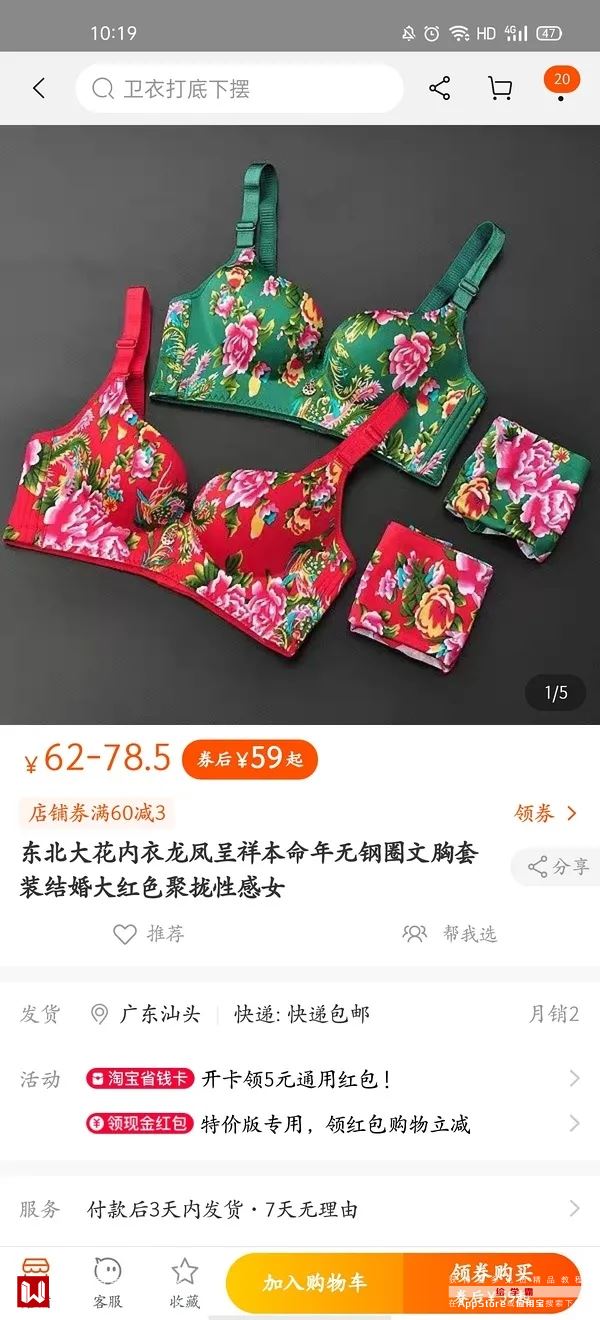Open the 服务 shipping and returns row
The height and width of the screenshot is (1320, 600).
(300, 1209)
